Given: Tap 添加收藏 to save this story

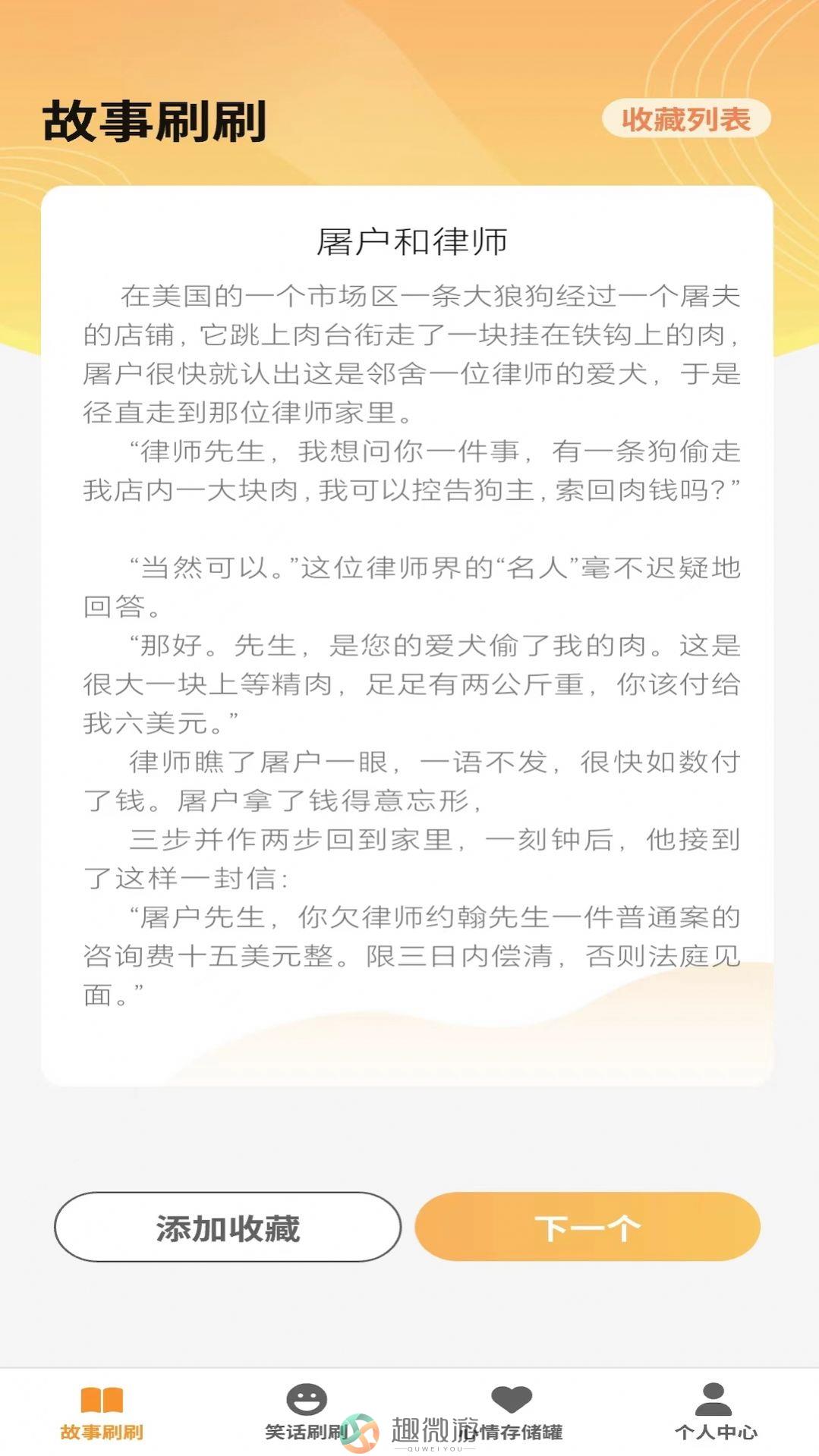Looking at the screenshot, I should (228, 1227).
